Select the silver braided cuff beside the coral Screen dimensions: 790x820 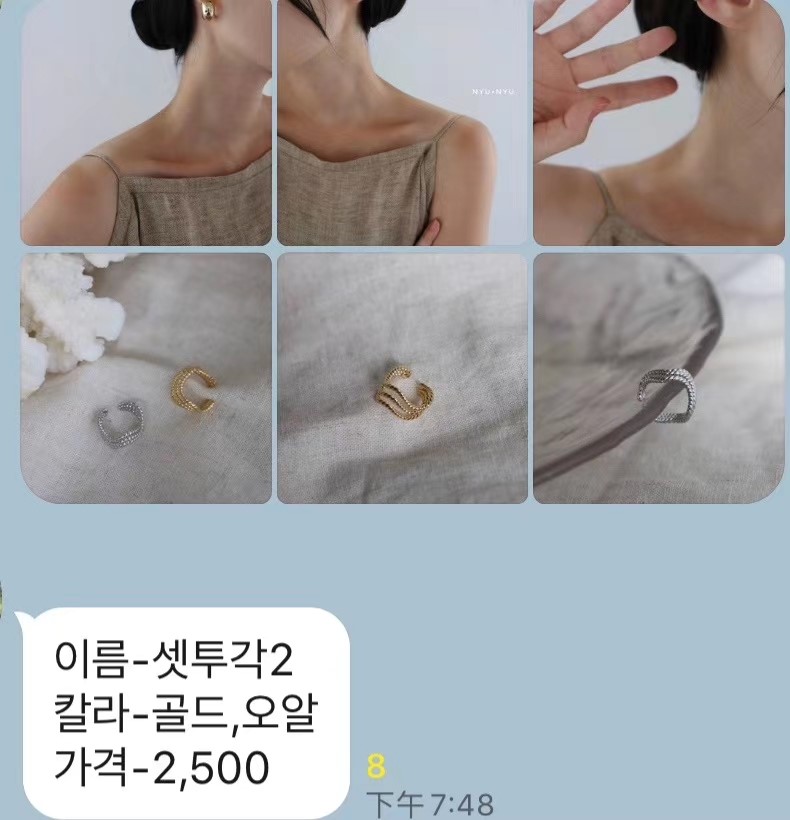[120, 425]
